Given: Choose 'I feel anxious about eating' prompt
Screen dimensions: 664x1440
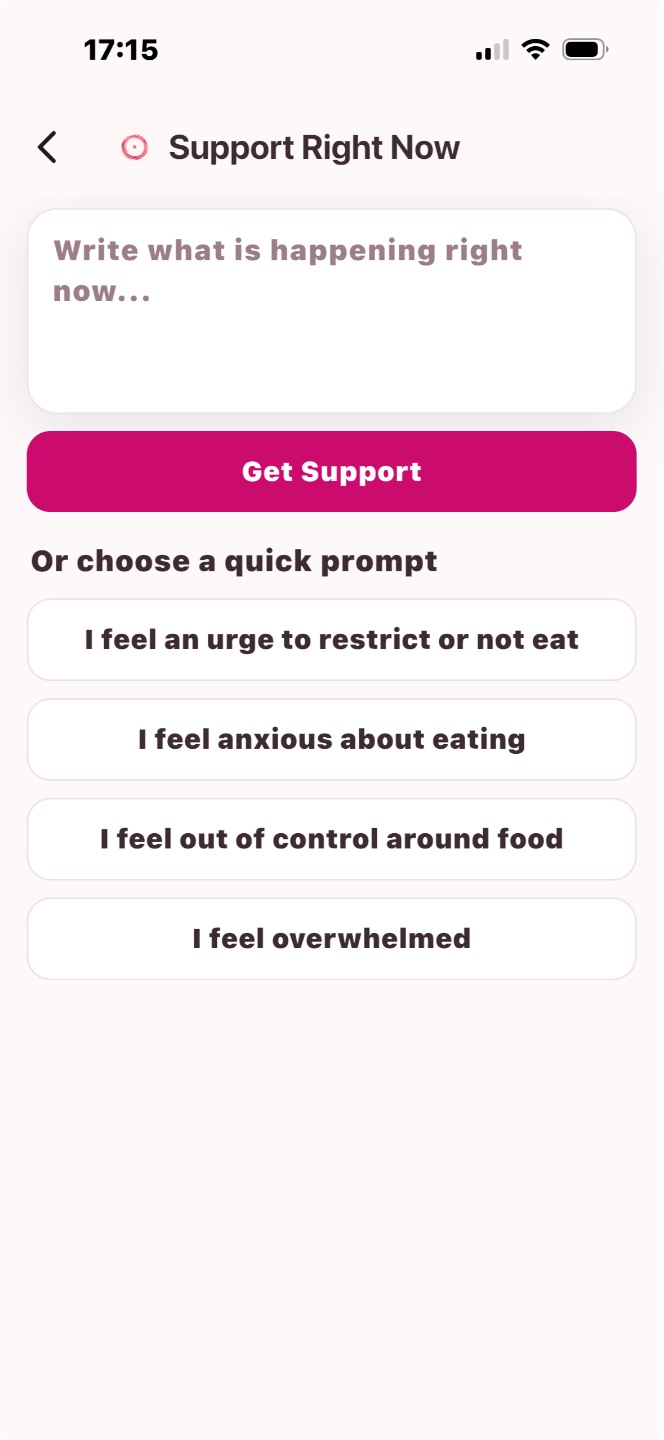Looking at the screenshot, I should click(x=331, y=739).
